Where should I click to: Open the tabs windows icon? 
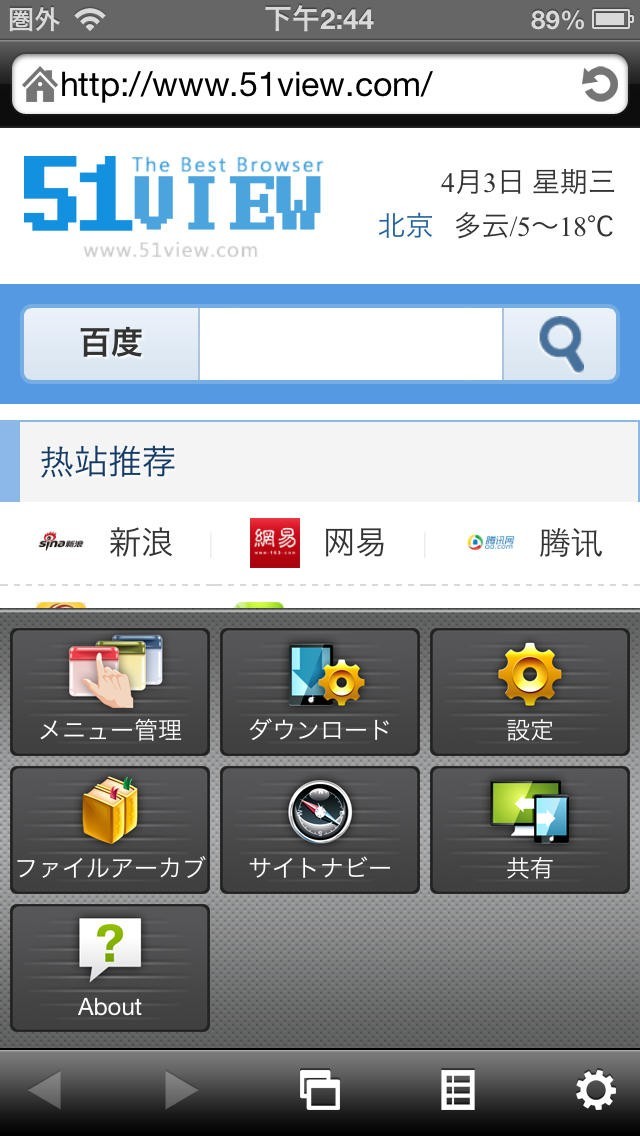coord(320,1090)
